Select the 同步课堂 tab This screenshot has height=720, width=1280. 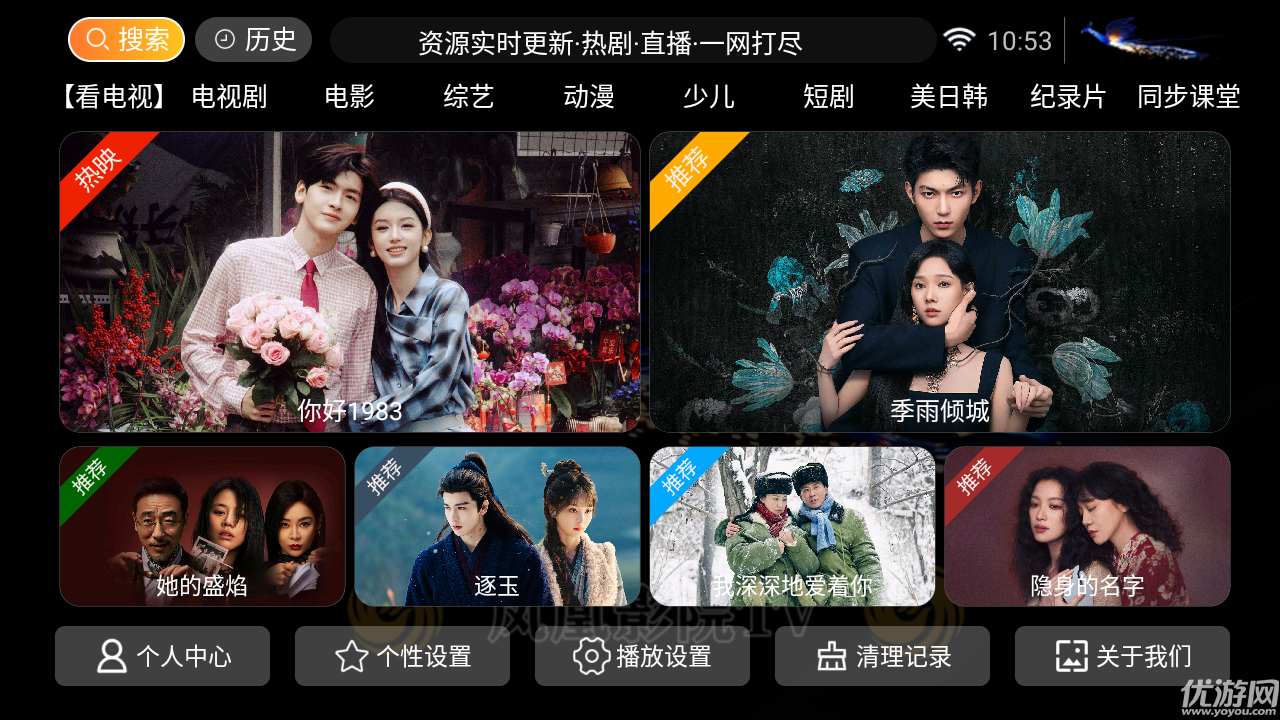(x=1189, y=97)
